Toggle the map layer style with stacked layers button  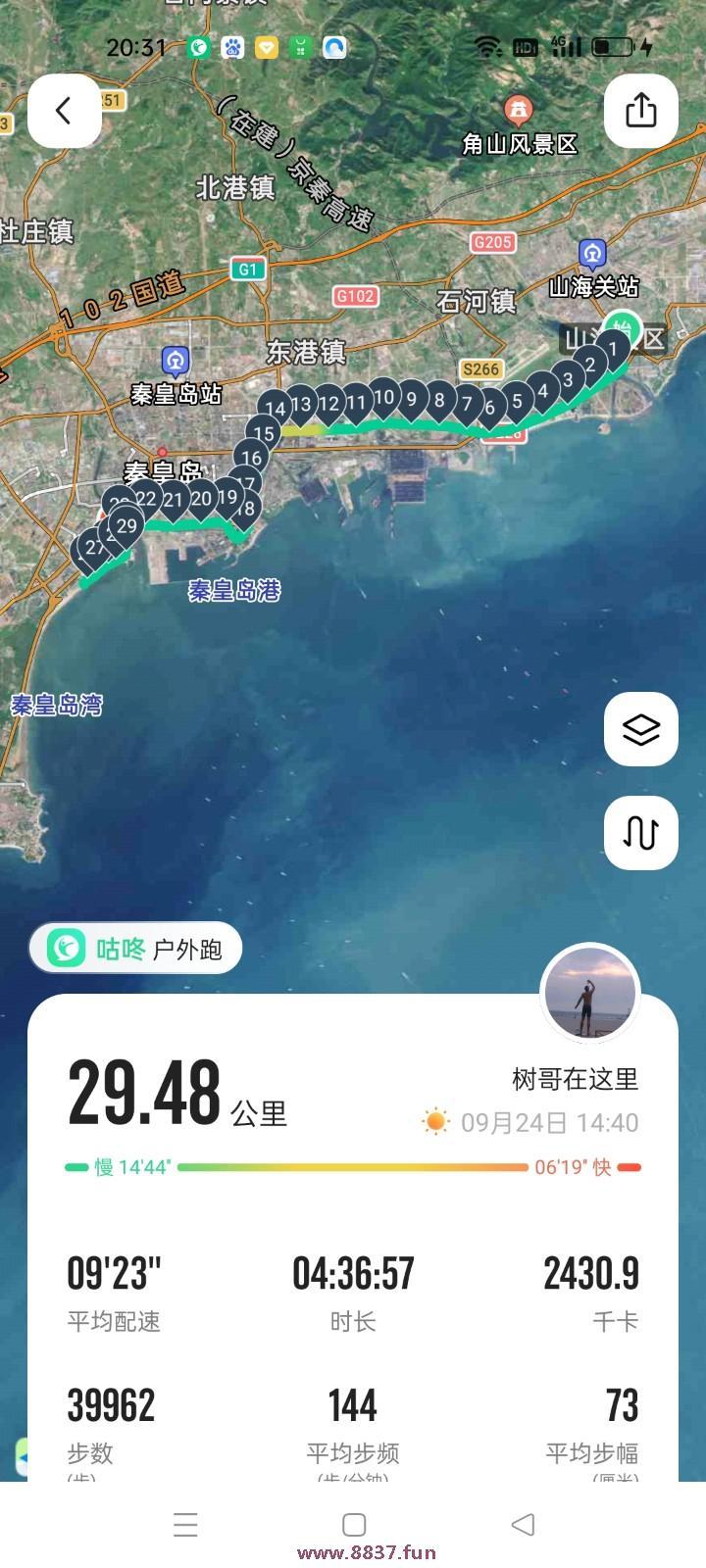640,731
